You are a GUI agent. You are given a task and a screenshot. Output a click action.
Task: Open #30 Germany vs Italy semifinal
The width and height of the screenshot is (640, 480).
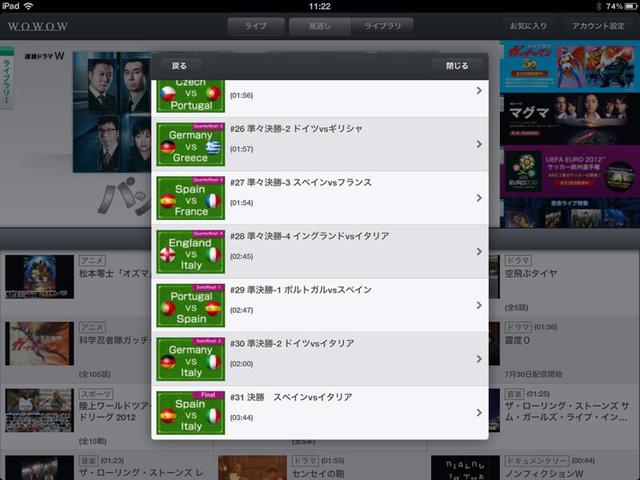pos(320,359)
